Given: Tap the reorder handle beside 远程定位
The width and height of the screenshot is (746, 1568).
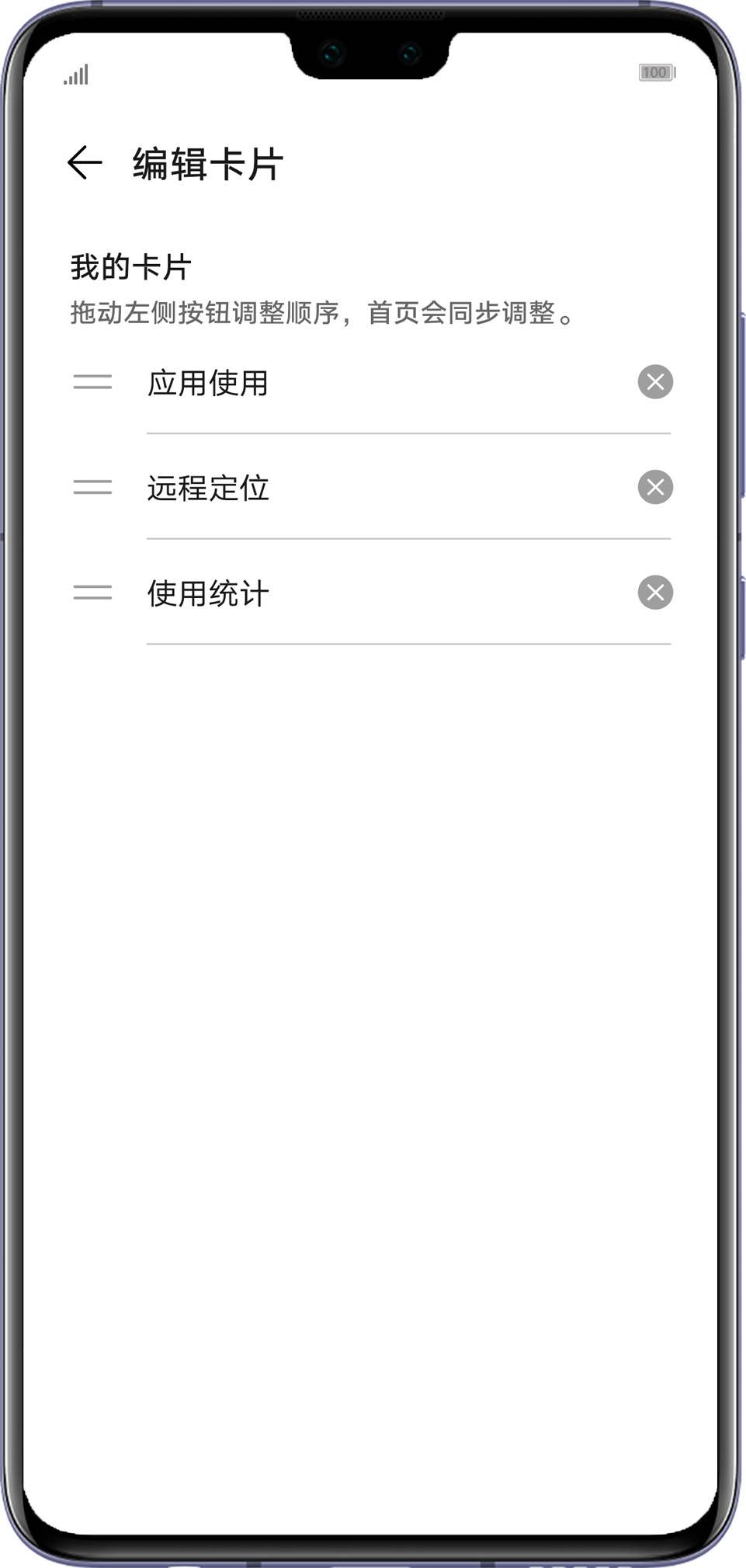Looking at the screenshot, I should pos(92,488).
